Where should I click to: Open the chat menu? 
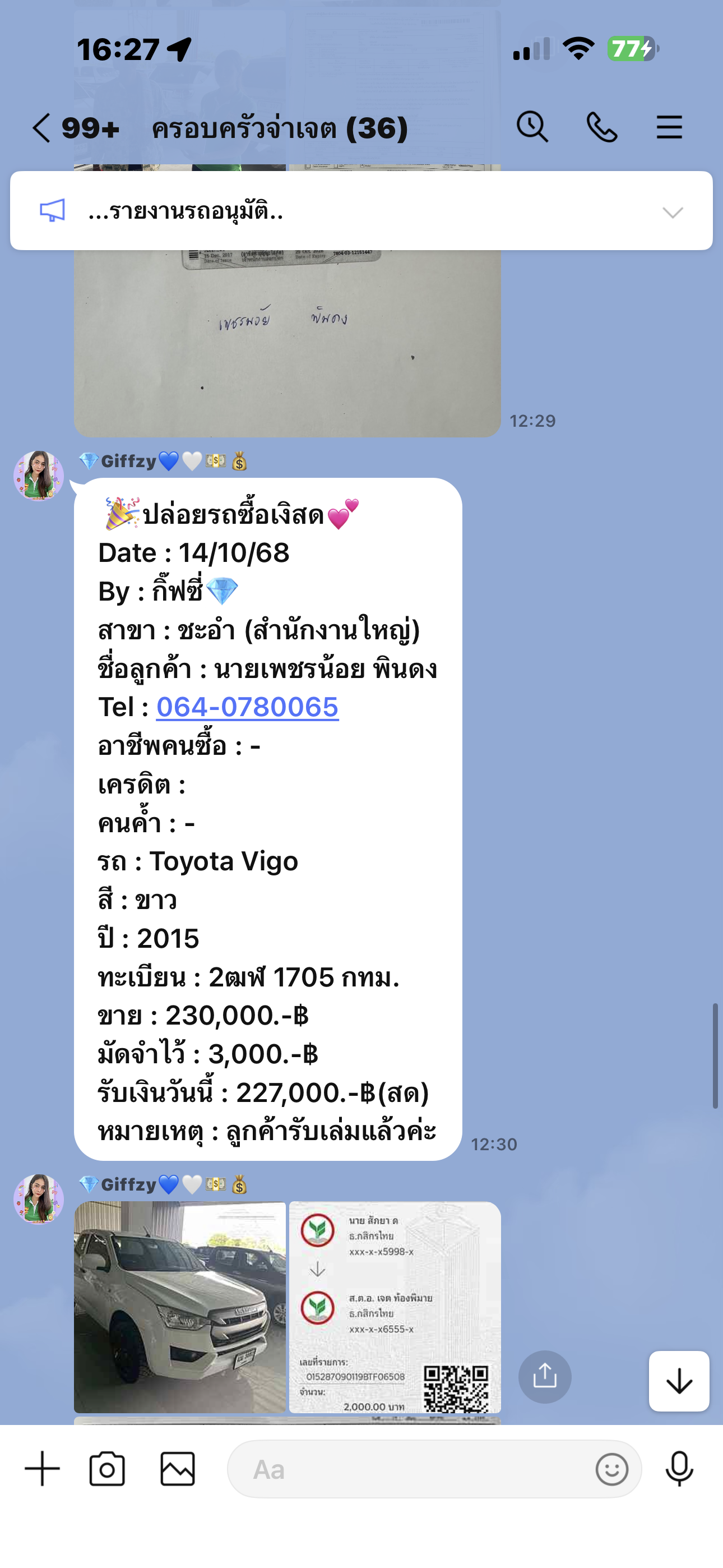click(x=669, y=127)
